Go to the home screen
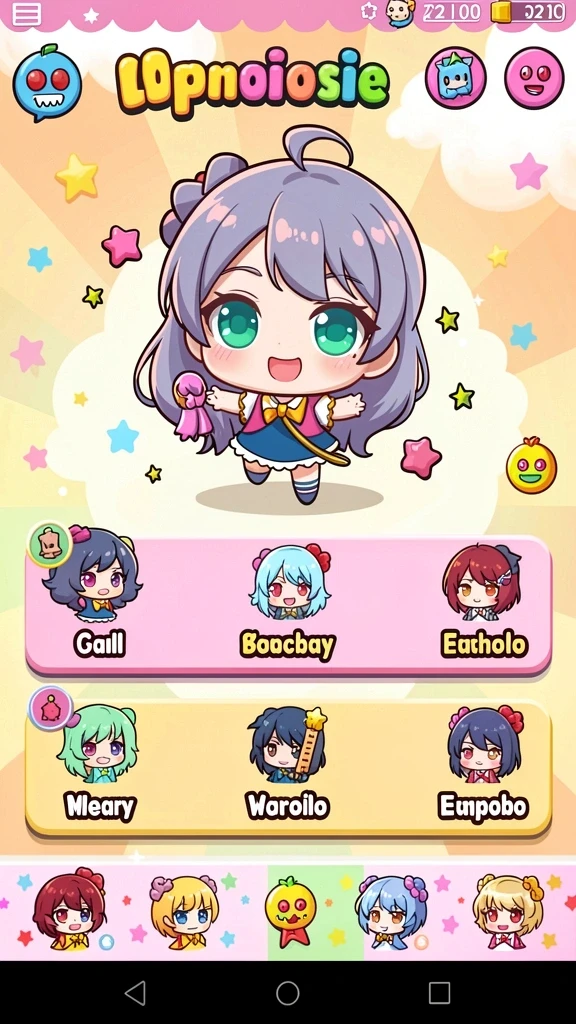 (287, 993)
